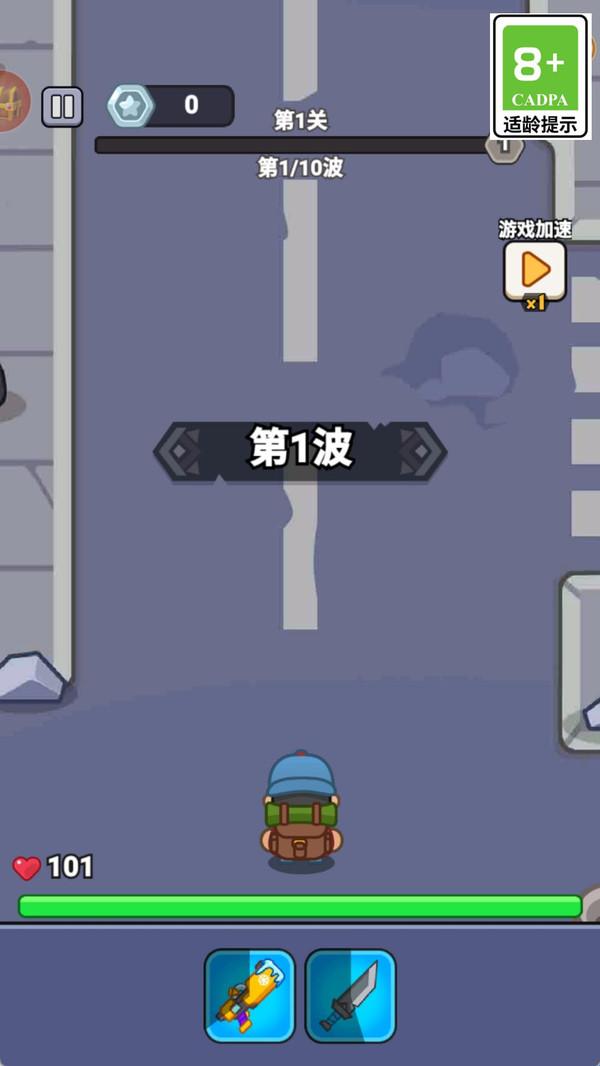Select the knife weapon slot
This screenshot has width=600, height=1066.
[x=350, y=995]
